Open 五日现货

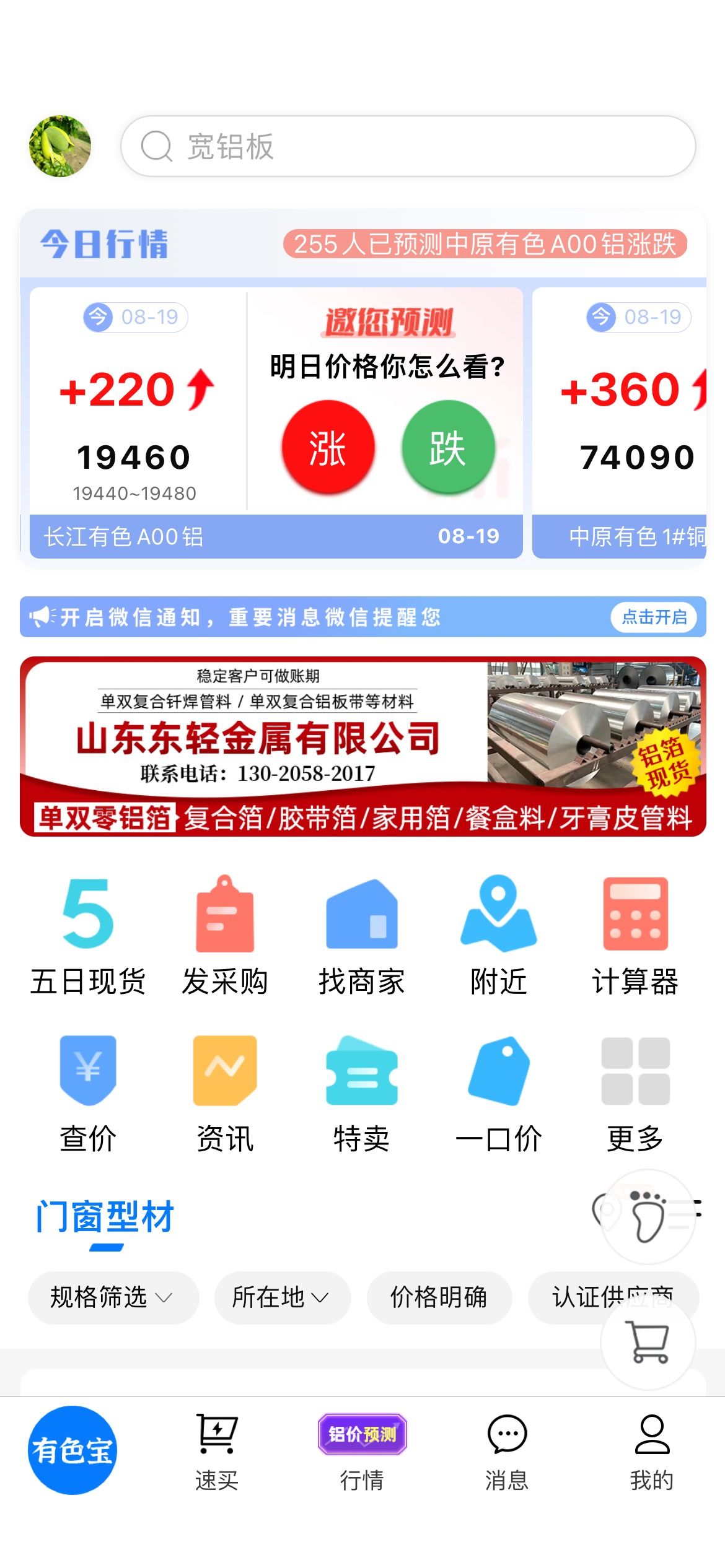point(88,936)
